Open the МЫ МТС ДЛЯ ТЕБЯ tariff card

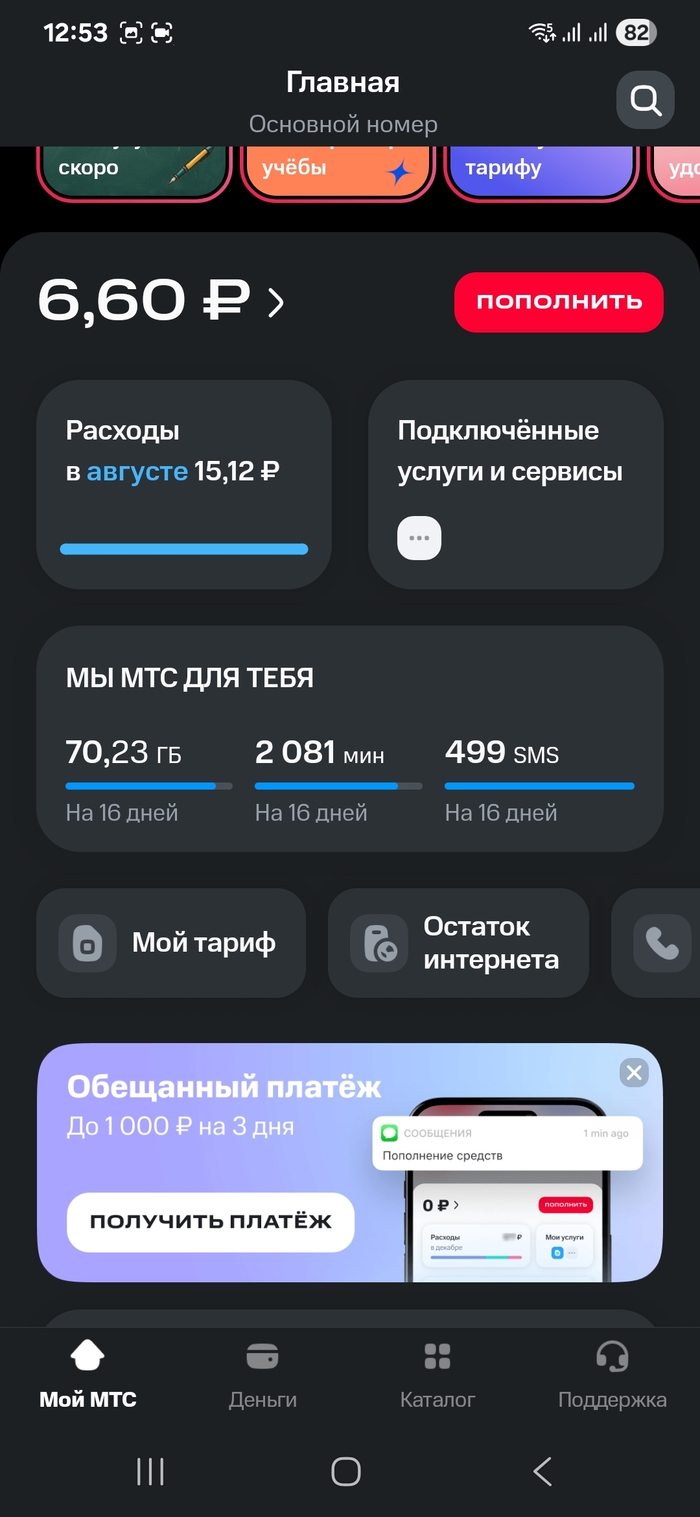349,738
